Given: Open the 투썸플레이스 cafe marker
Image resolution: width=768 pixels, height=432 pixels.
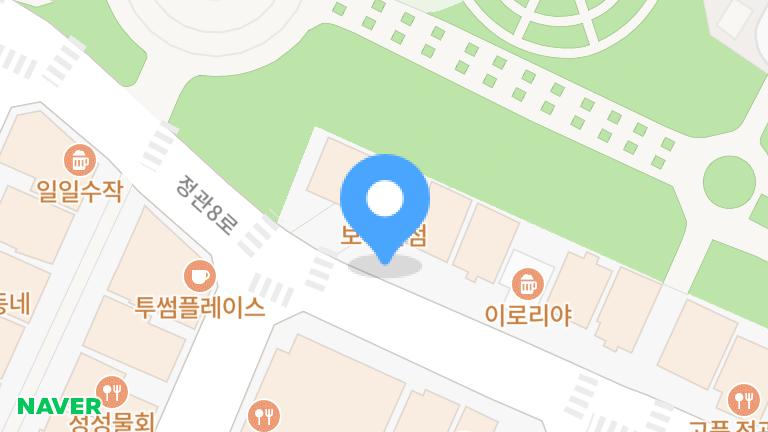Looking at the screenshot, I should click(199, 274).
